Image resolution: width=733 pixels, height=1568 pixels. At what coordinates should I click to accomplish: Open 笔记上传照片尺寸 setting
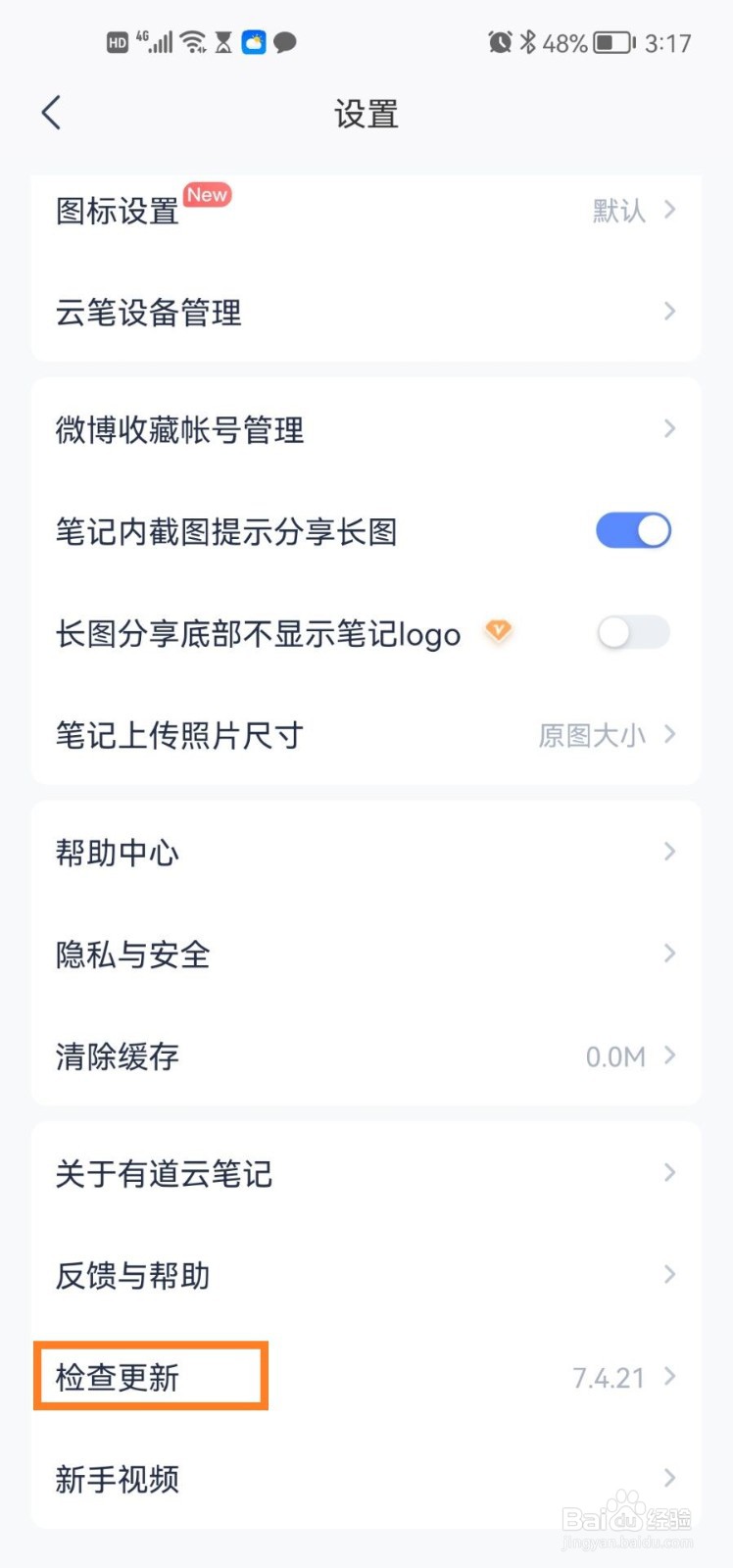[x=365, y=735]
